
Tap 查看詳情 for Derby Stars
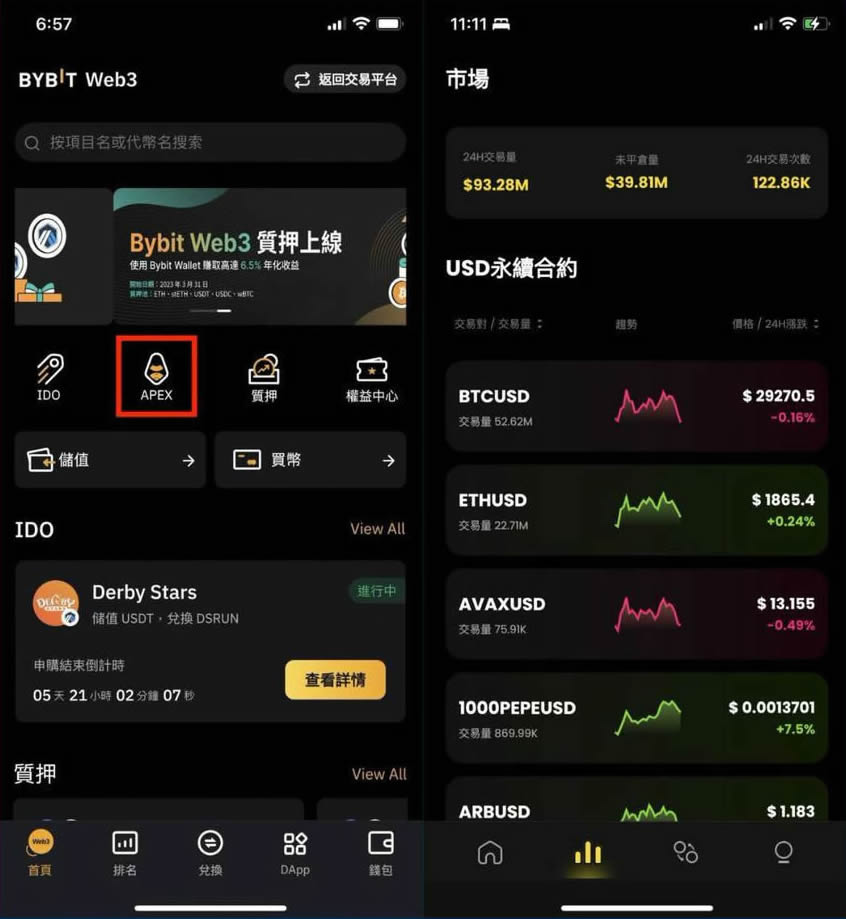point(335,680)
